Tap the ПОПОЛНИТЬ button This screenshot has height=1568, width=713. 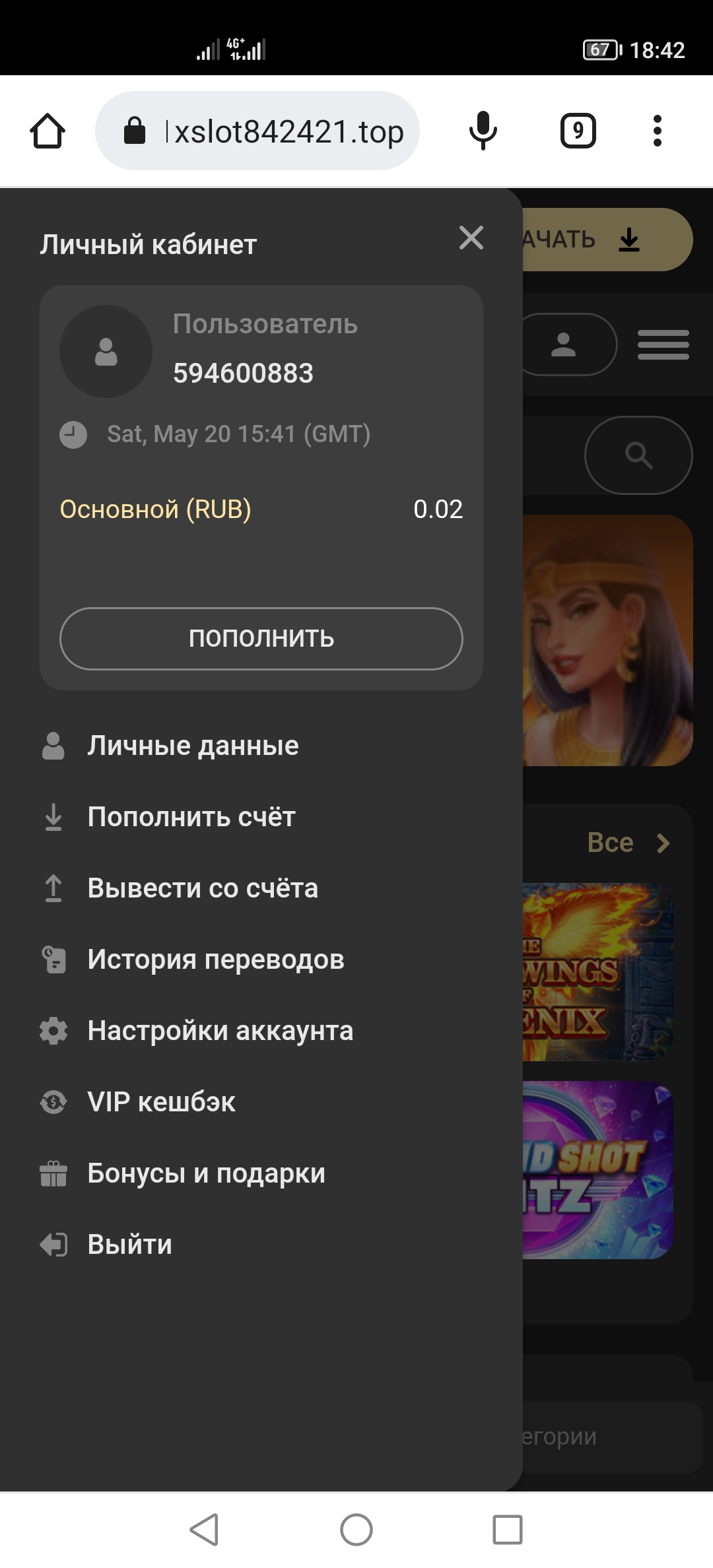click(261, 638)
